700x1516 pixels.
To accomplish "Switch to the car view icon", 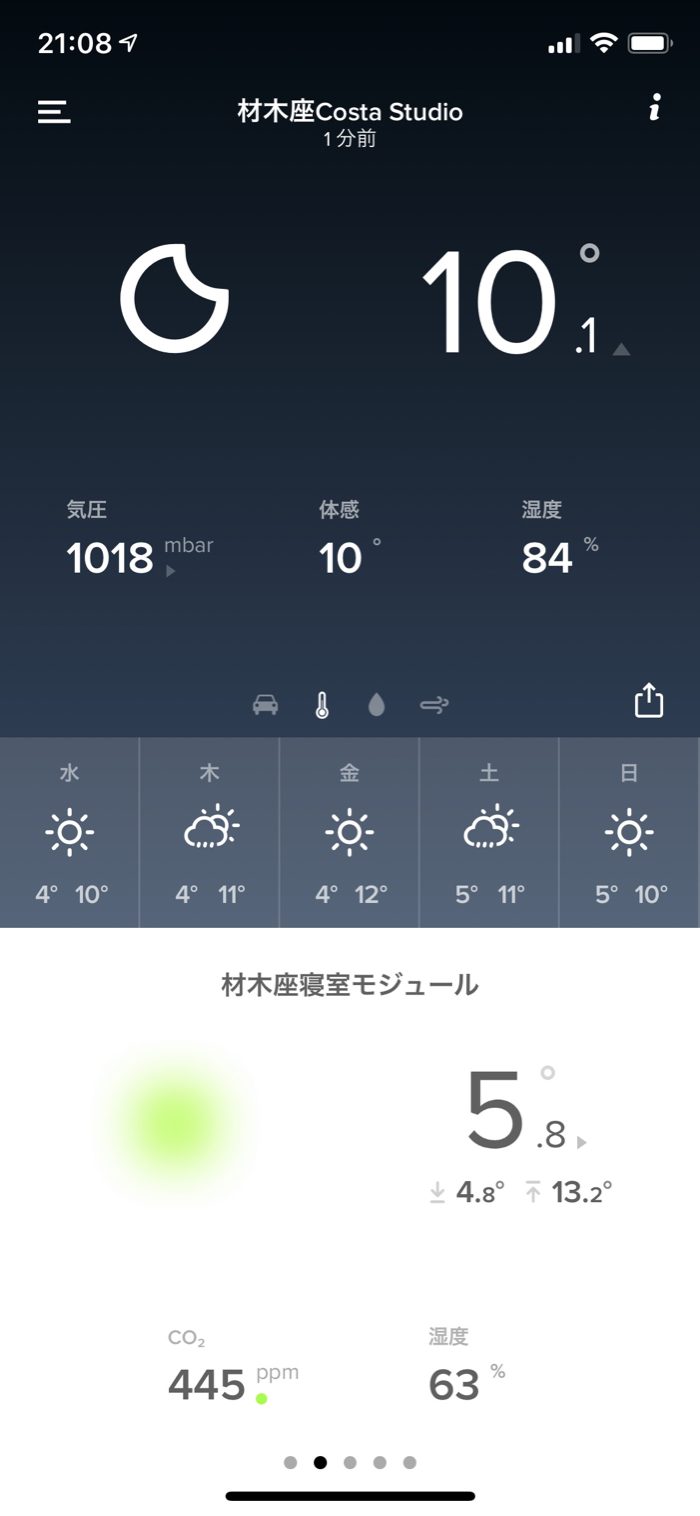I will point(265,705).
